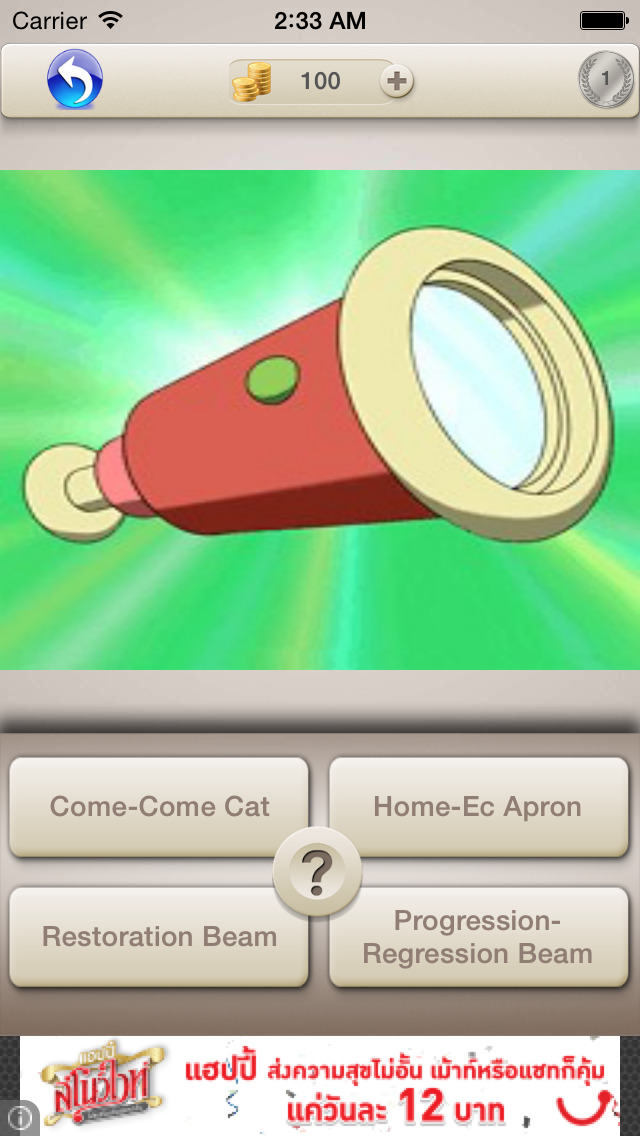Open the silver medal level badge
This screenshot has width=640, height=1136.
click(606, 80)
